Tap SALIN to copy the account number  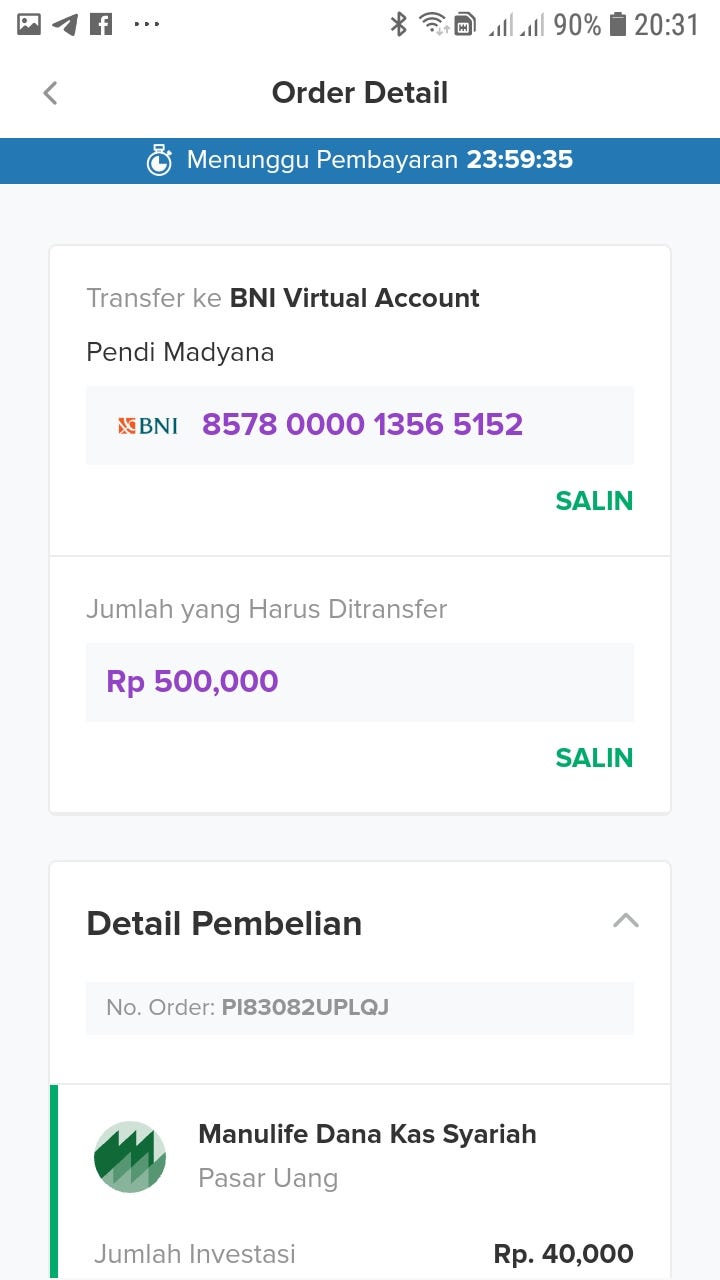(594, 501)
